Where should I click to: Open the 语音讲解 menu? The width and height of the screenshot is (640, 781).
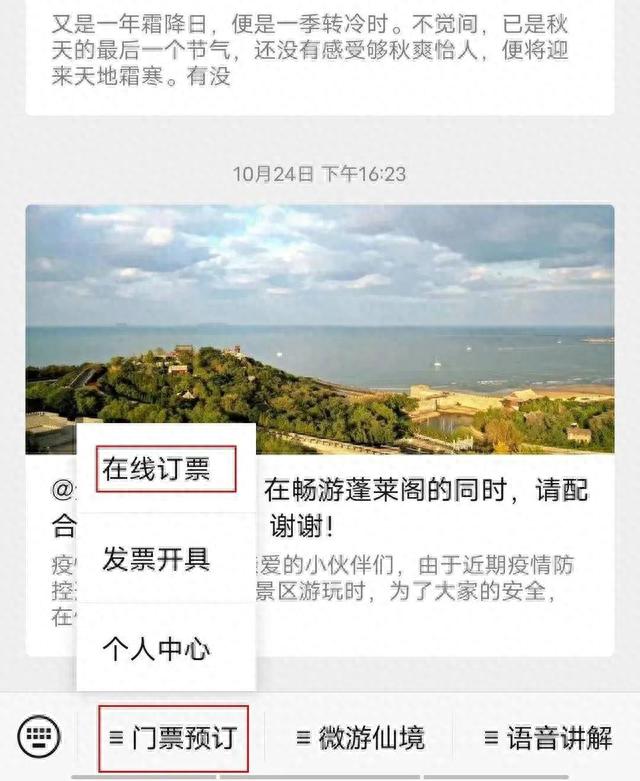[548, 739]
